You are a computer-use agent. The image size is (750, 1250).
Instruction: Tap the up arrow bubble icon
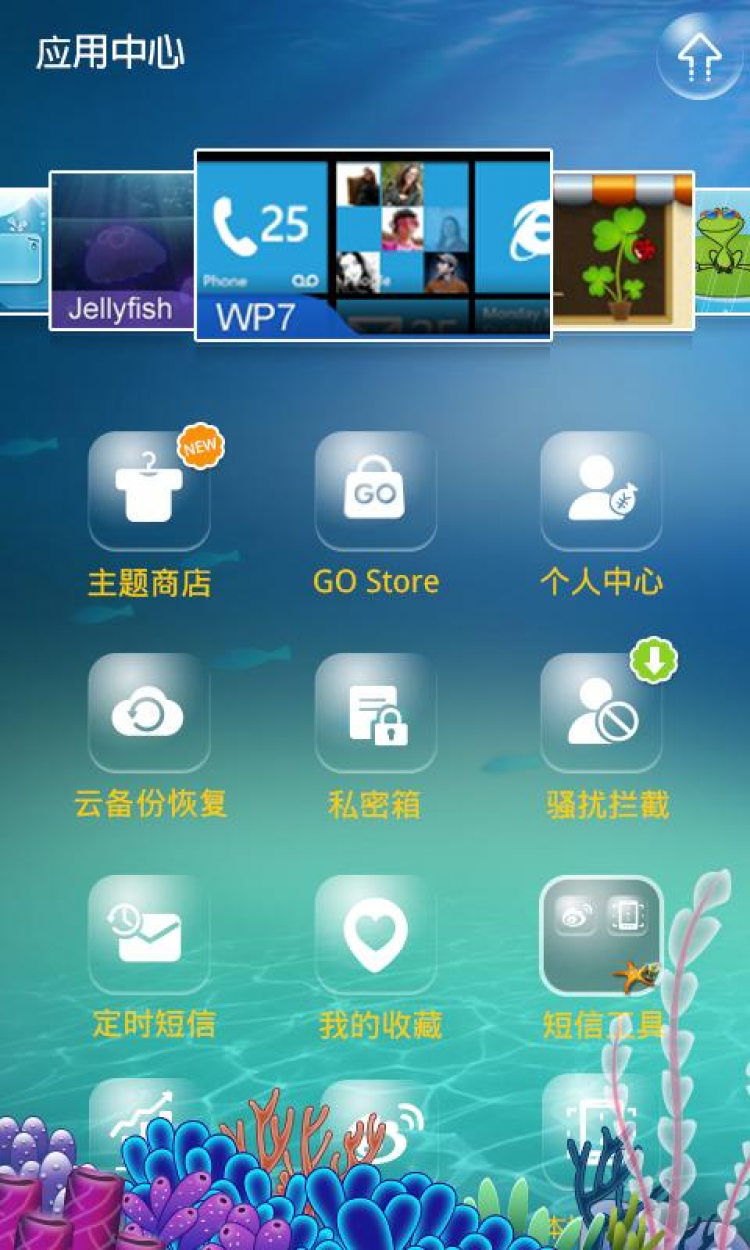699,58
